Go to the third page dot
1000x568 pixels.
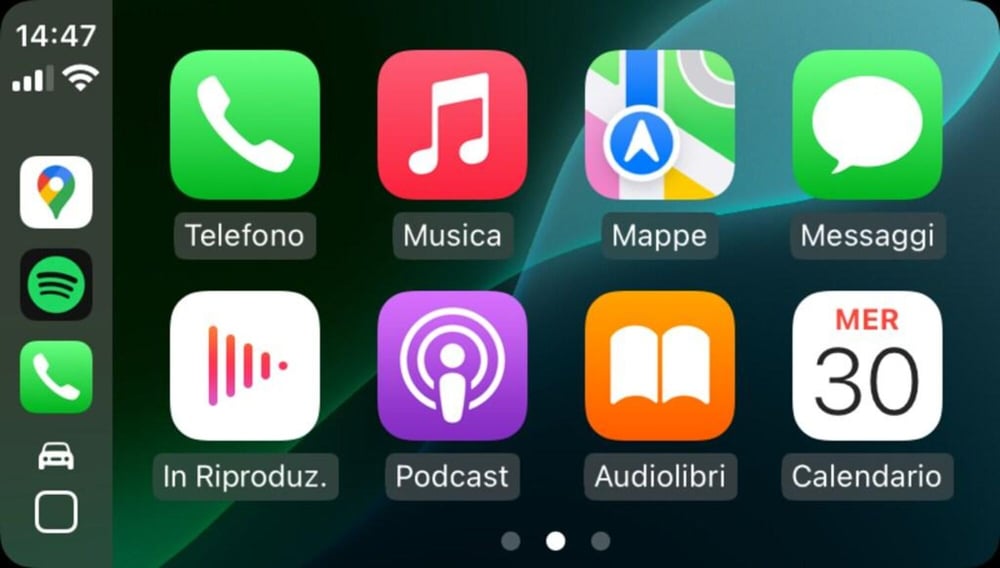click(x=600, y=541)
